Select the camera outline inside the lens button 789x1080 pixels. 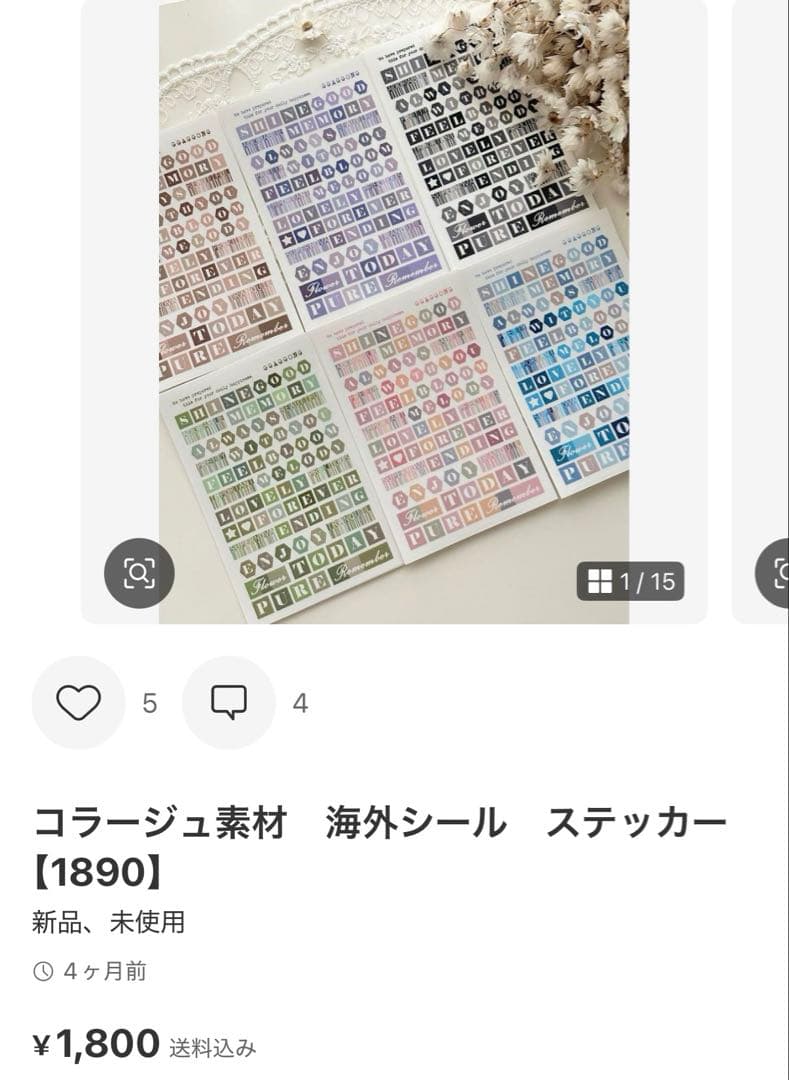pos(140,571)
